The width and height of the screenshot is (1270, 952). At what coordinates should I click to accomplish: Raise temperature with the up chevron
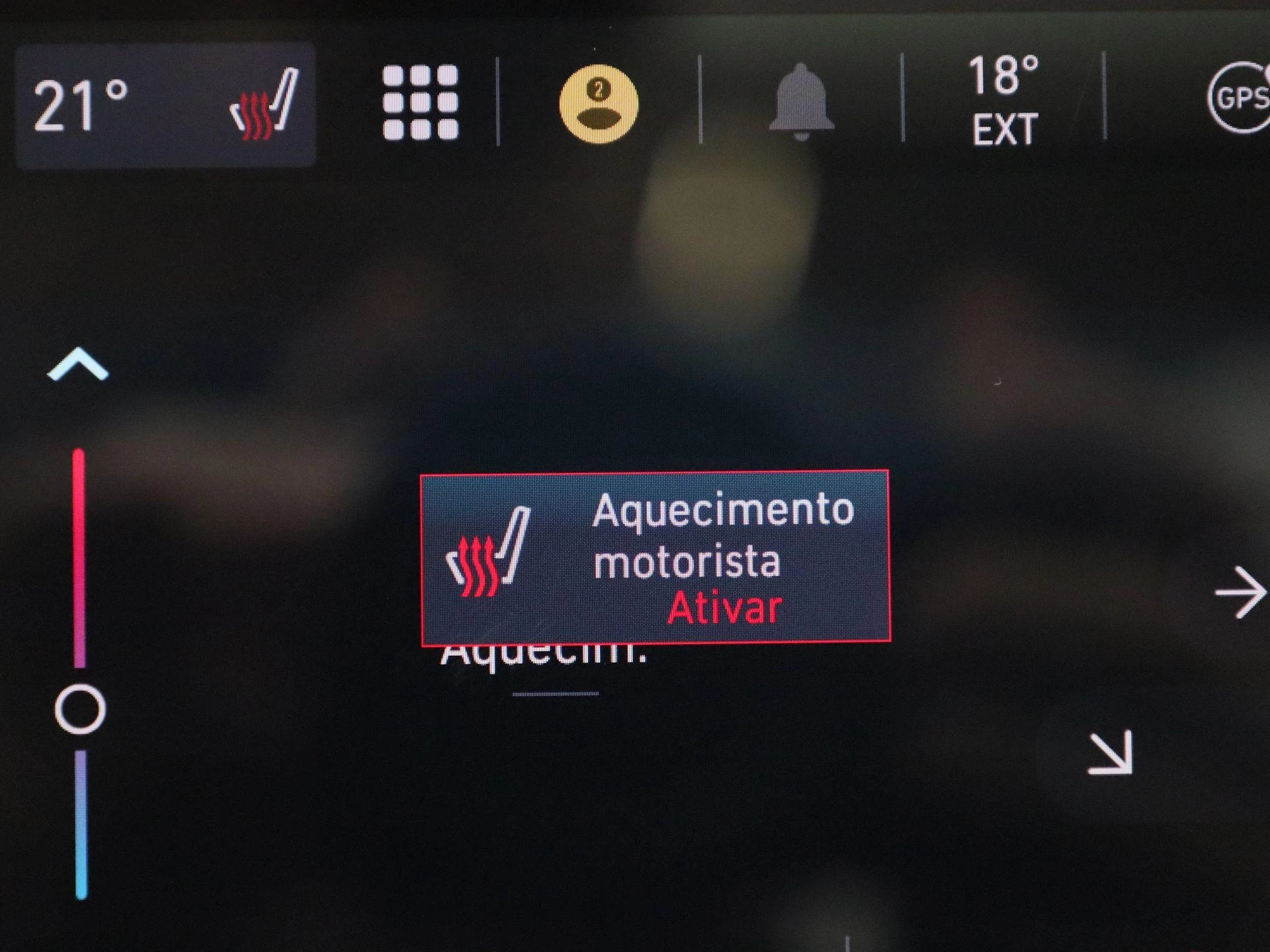pyautogui.click(x=78, y=364)
